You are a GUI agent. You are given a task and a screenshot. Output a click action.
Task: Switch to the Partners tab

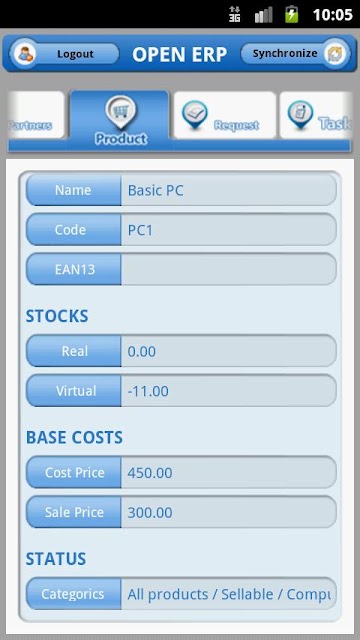point(36,115)
